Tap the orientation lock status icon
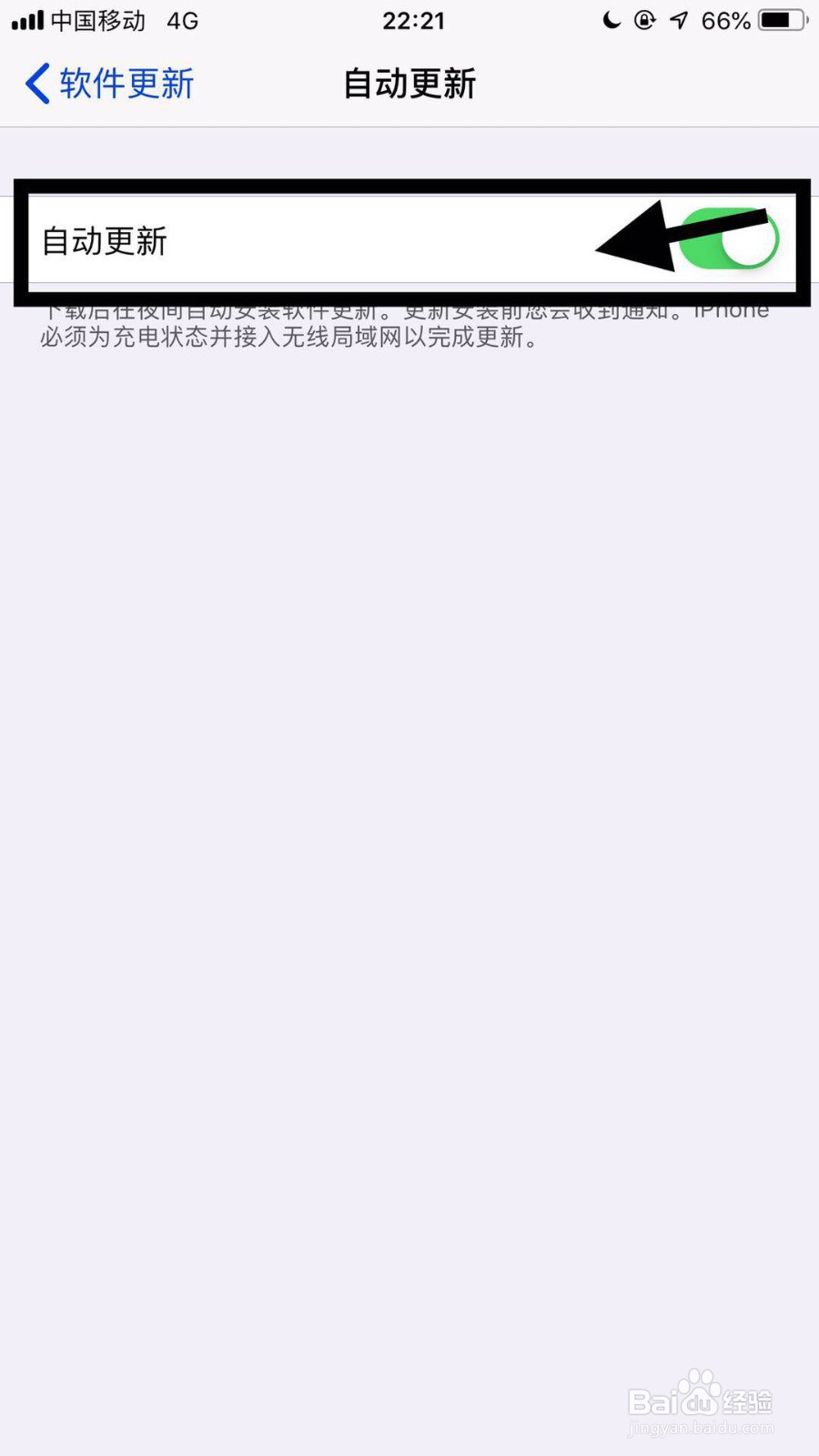Viewport: 819px width, 1456px height. [645, 20]
